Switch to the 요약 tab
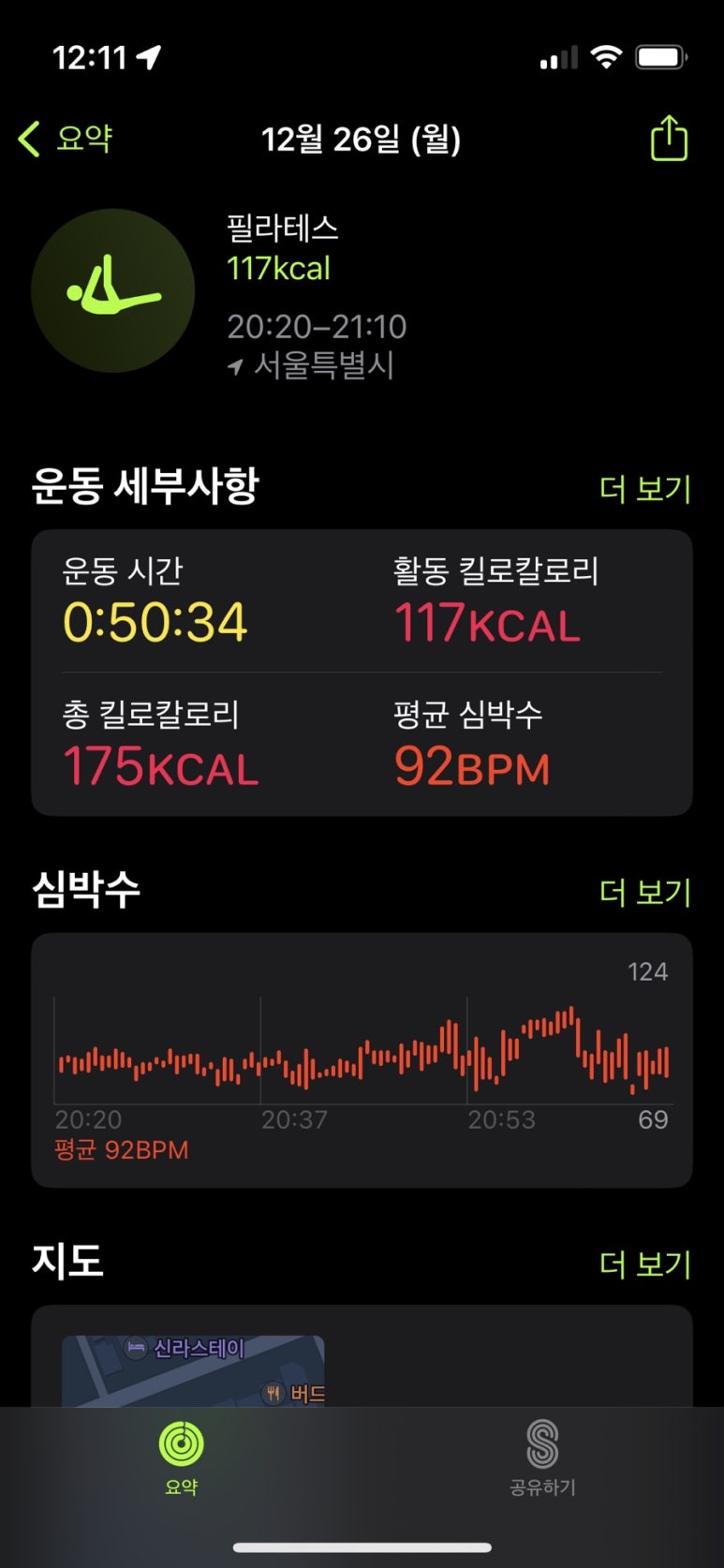 click(x=181, y=1457)
